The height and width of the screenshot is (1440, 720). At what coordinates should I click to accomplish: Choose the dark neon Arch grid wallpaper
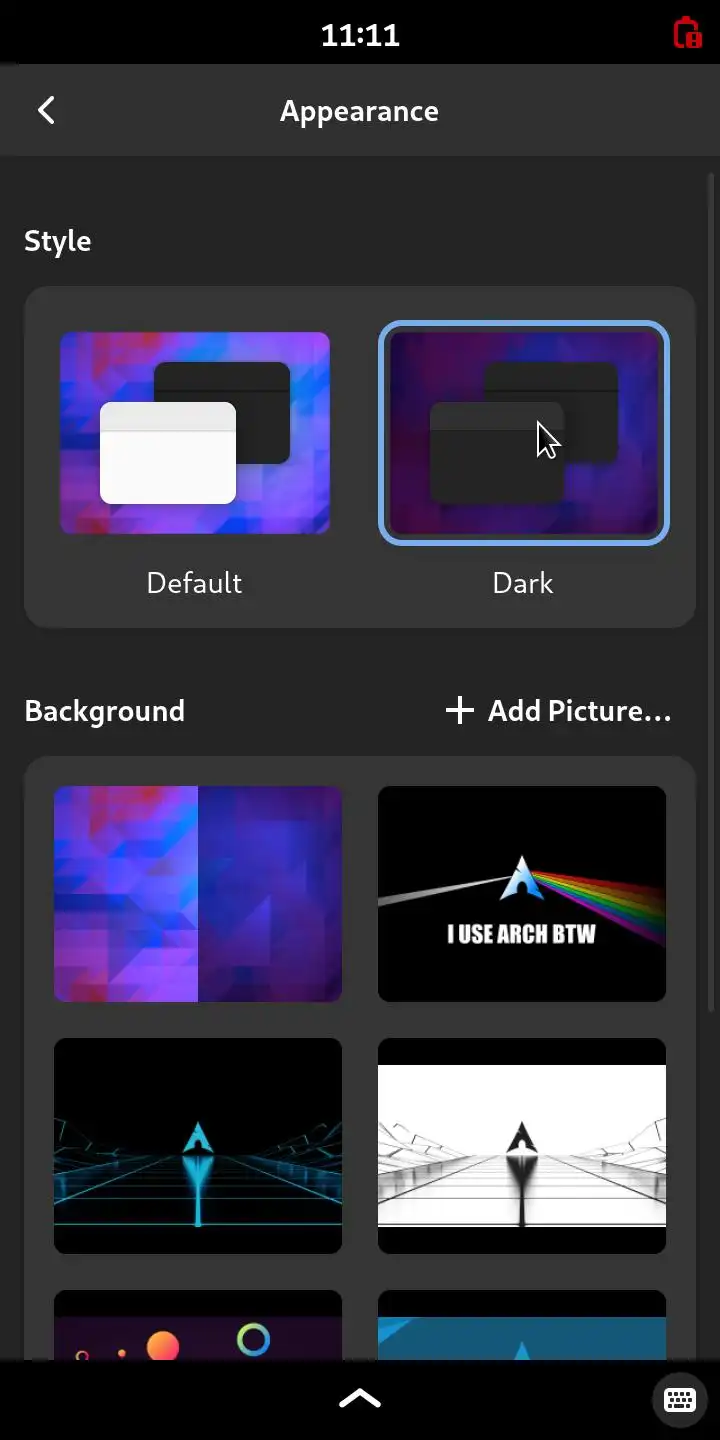[198, 1145]
